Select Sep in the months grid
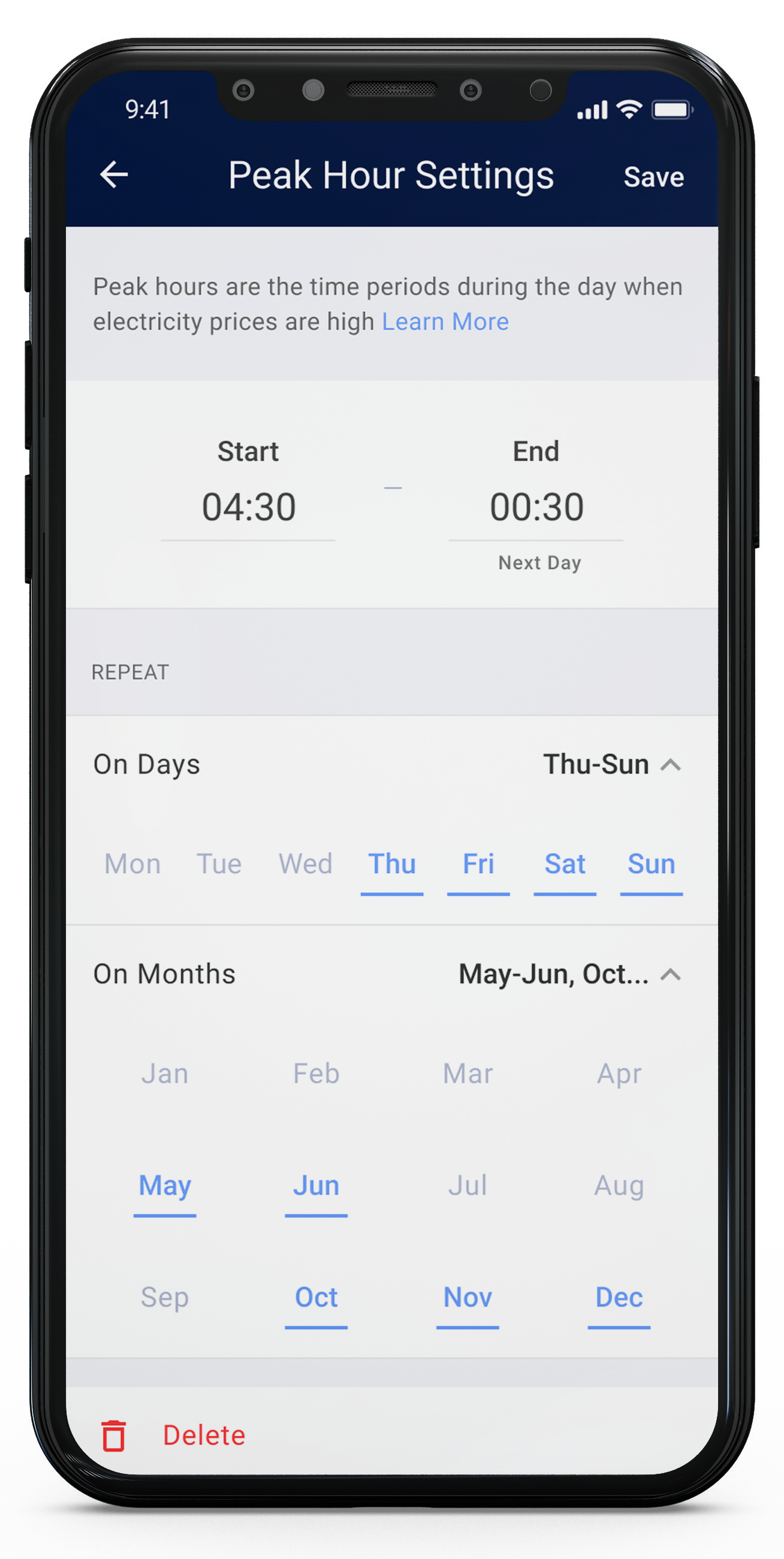 point(165,1297)
